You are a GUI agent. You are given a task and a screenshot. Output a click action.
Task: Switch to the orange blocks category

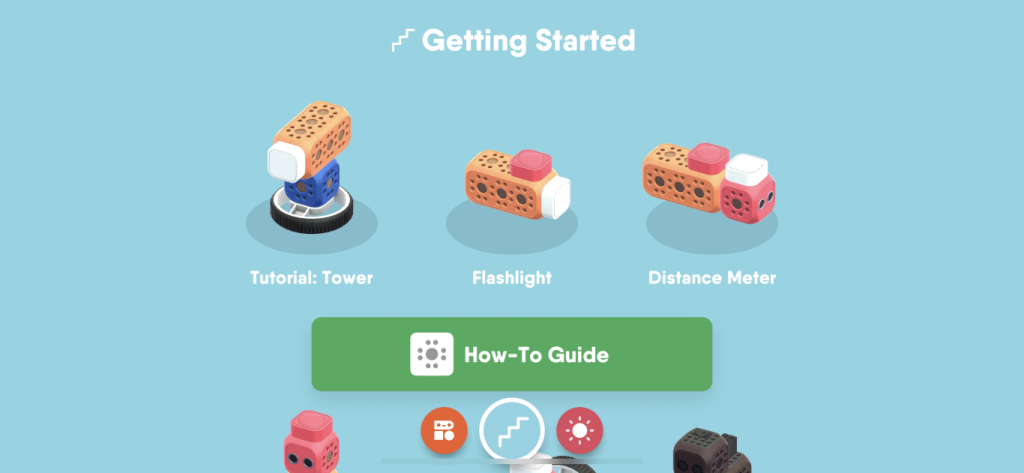click(x=444, y=431)
